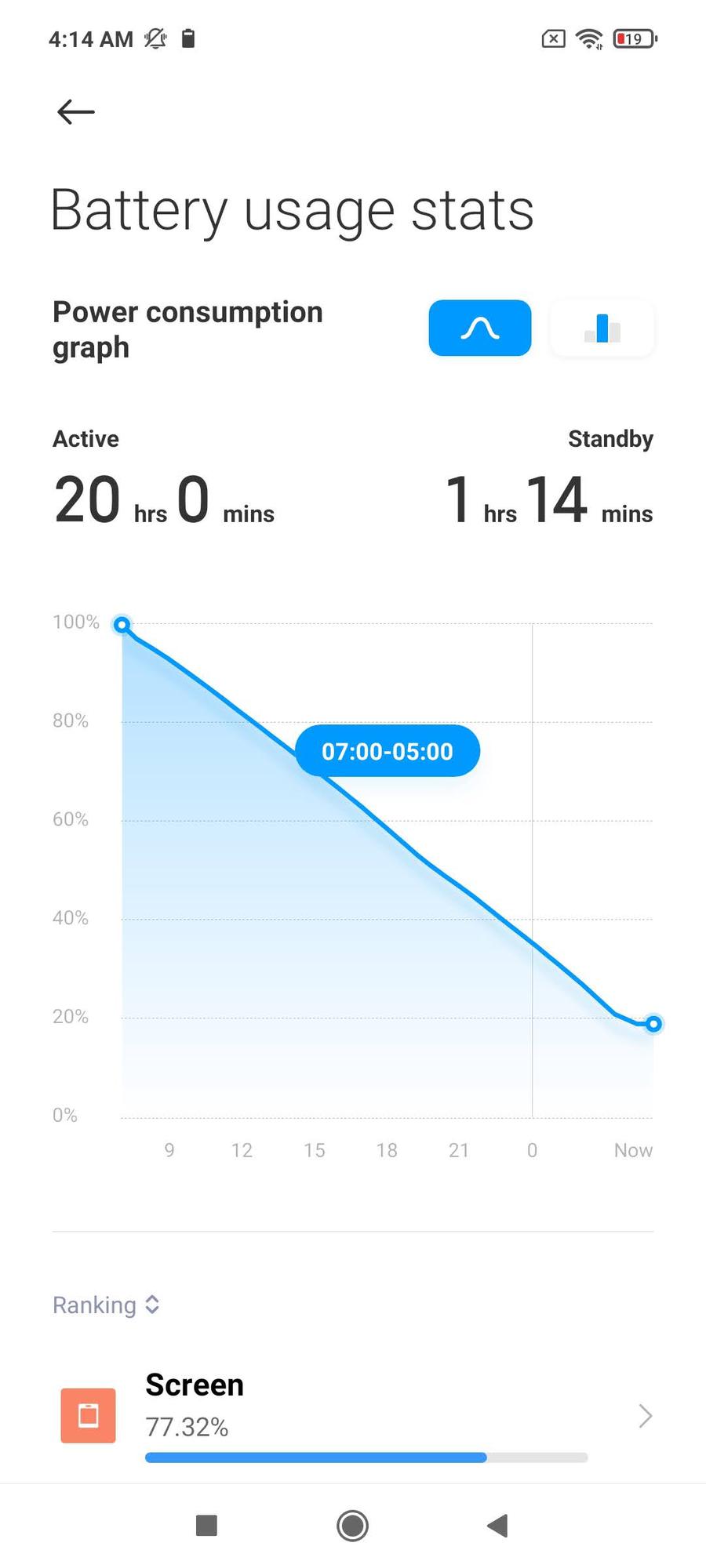The height and width of the screenshot is (1568, 706).
Task: Go back using the top arrow
Action: point(76,112)
